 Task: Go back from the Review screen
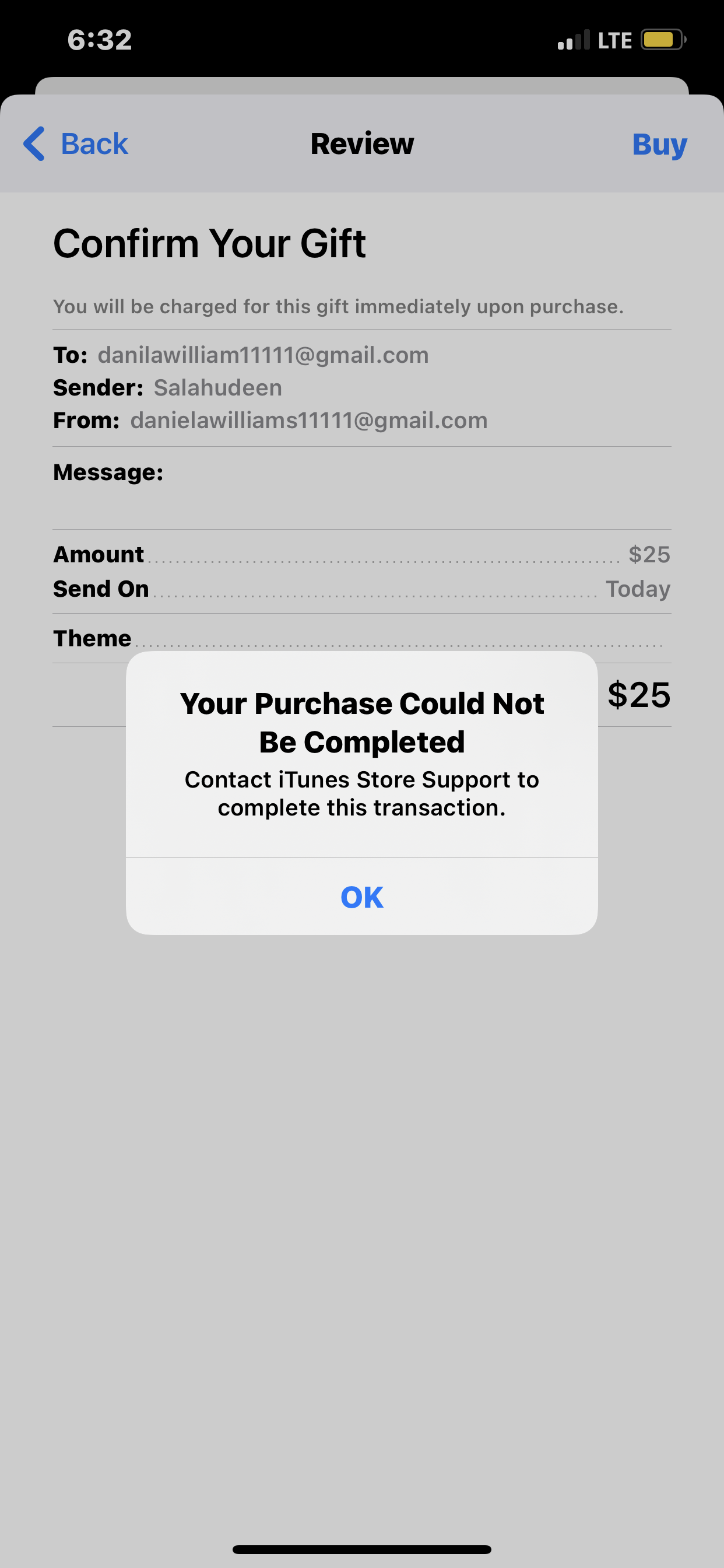click(x=76, y=144)
